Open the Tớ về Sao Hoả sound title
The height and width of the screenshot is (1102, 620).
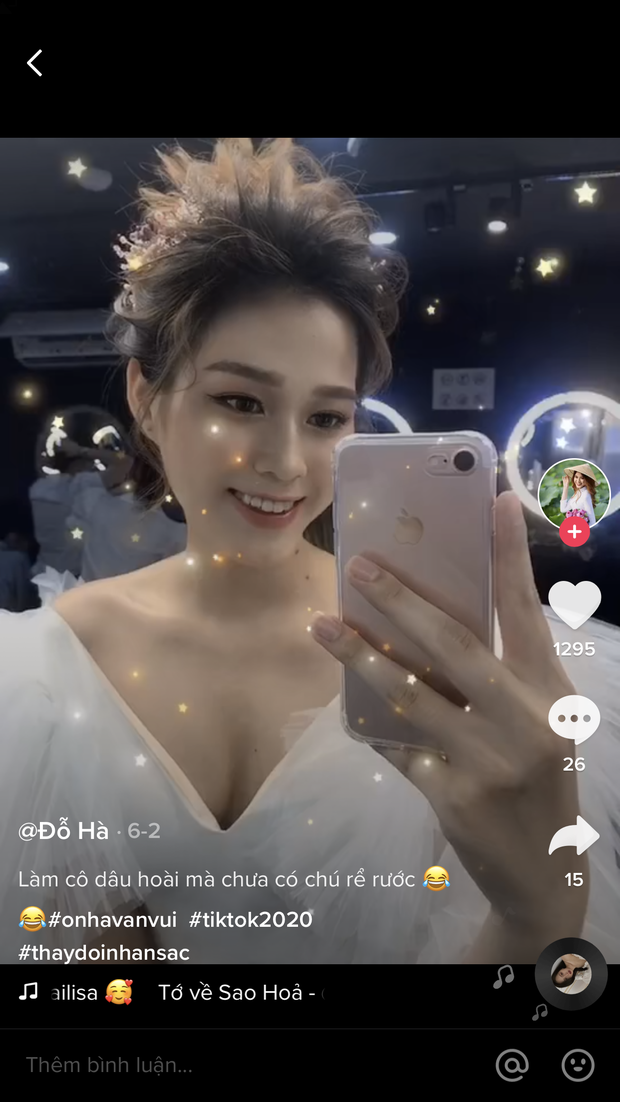237,993
